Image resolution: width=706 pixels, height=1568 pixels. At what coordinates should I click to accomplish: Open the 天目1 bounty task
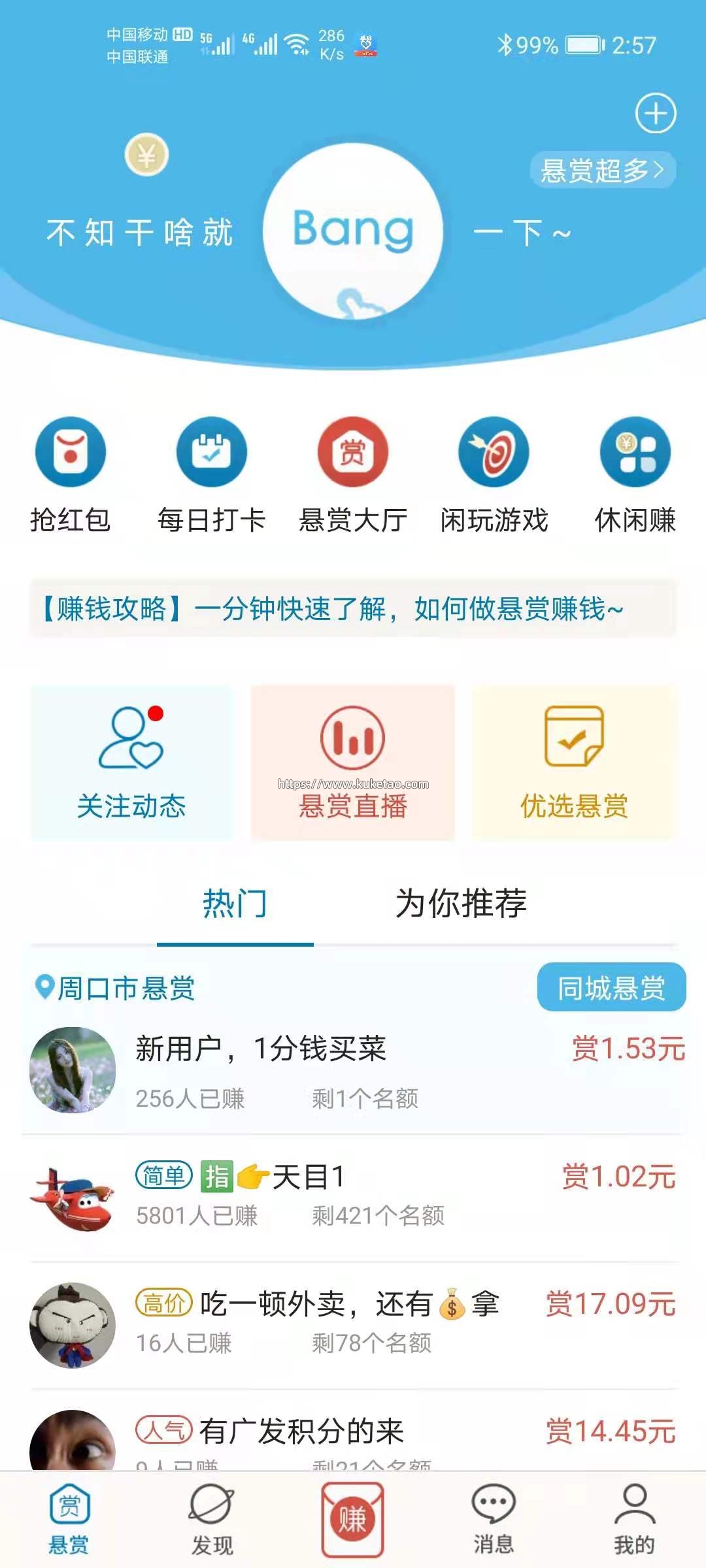tap(353, 1196)
